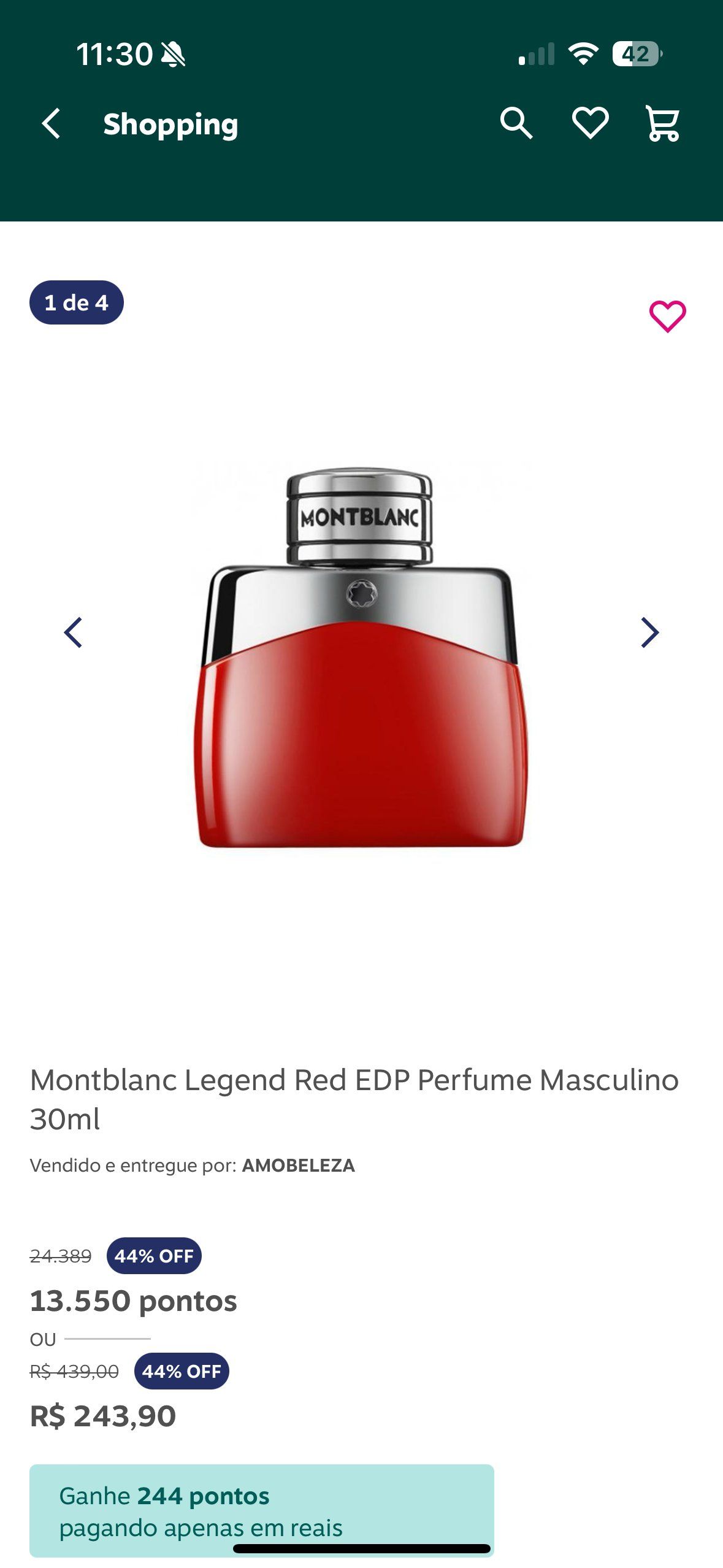
Task: Show the next product photo
Action: coord(649,632)
